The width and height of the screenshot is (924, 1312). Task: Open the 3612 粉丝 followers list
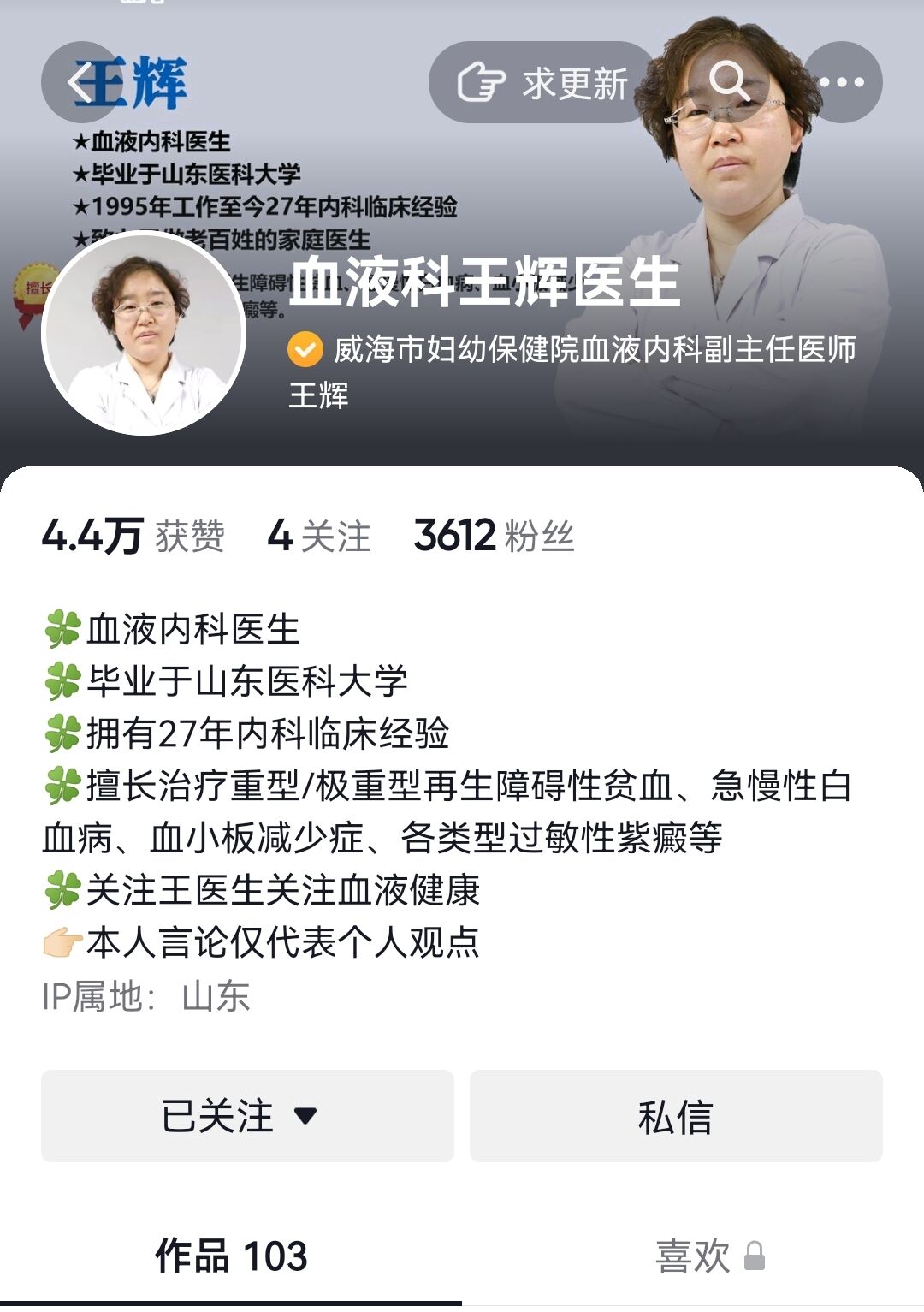494,537
